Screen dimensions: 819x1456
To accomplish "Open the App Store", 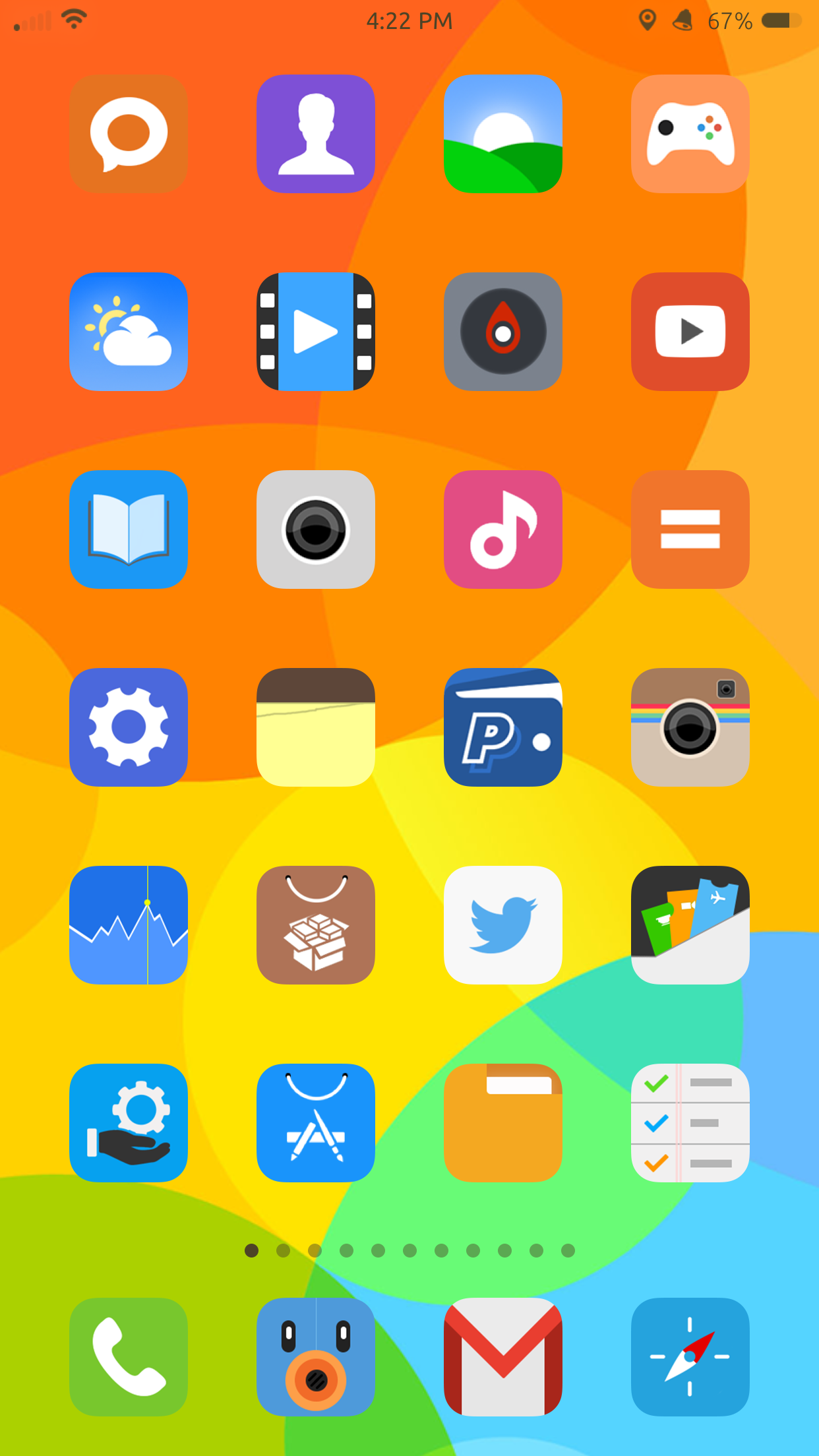I will [x=316, y=1123].
